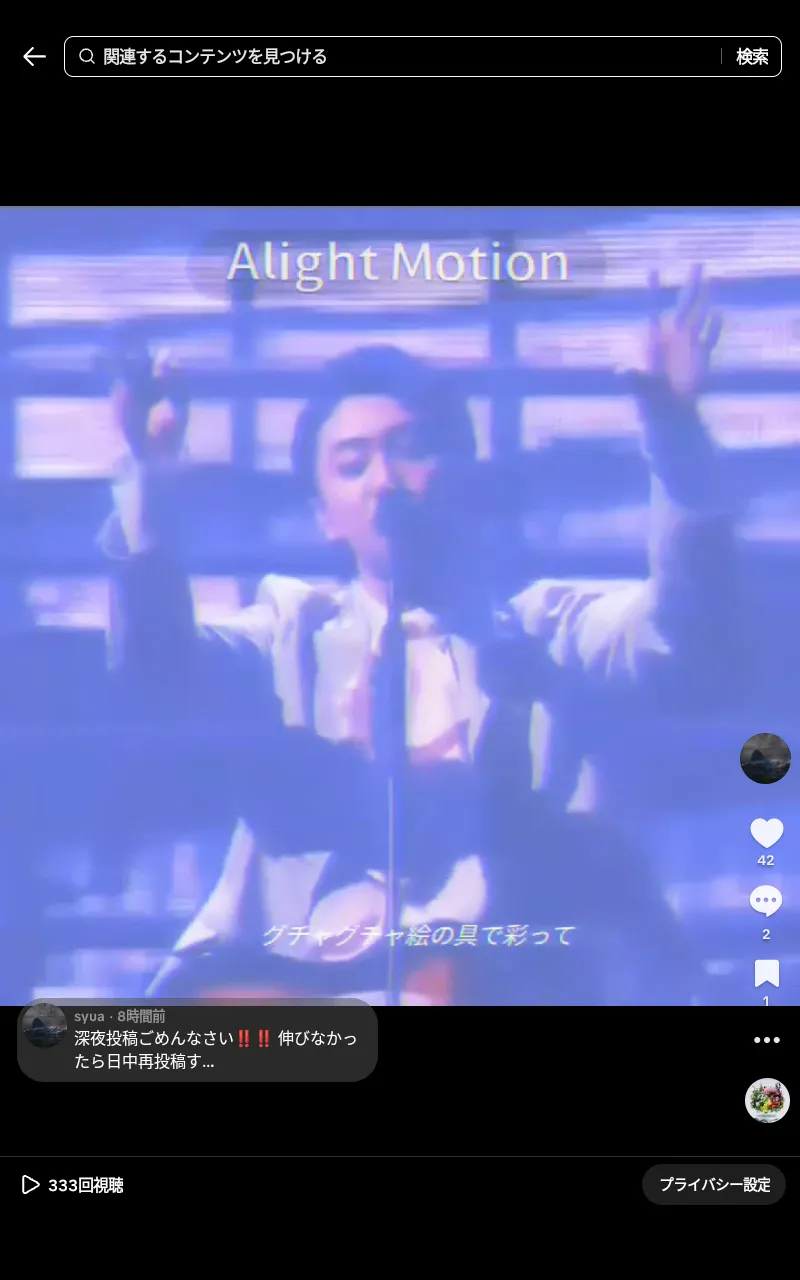View the 333回視聴 play stats

click(x=73, y=1185)
